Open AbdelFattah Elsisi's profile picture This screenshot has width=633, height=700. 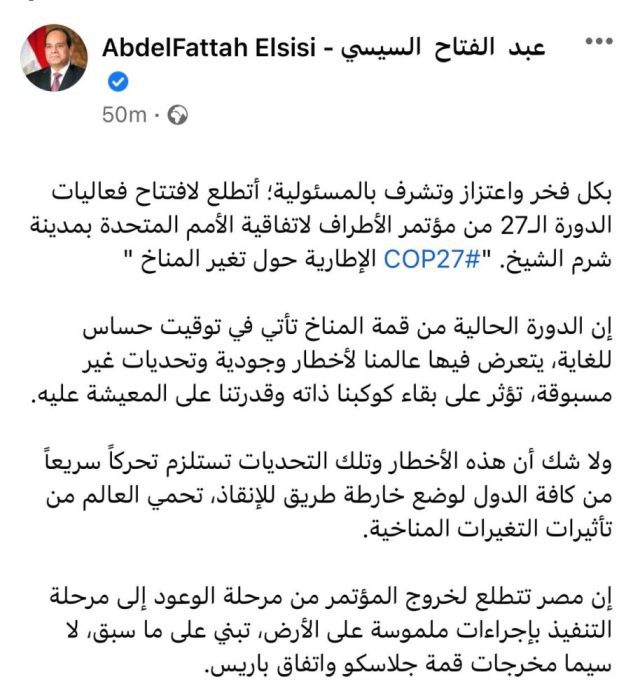(x=53, y=59)
